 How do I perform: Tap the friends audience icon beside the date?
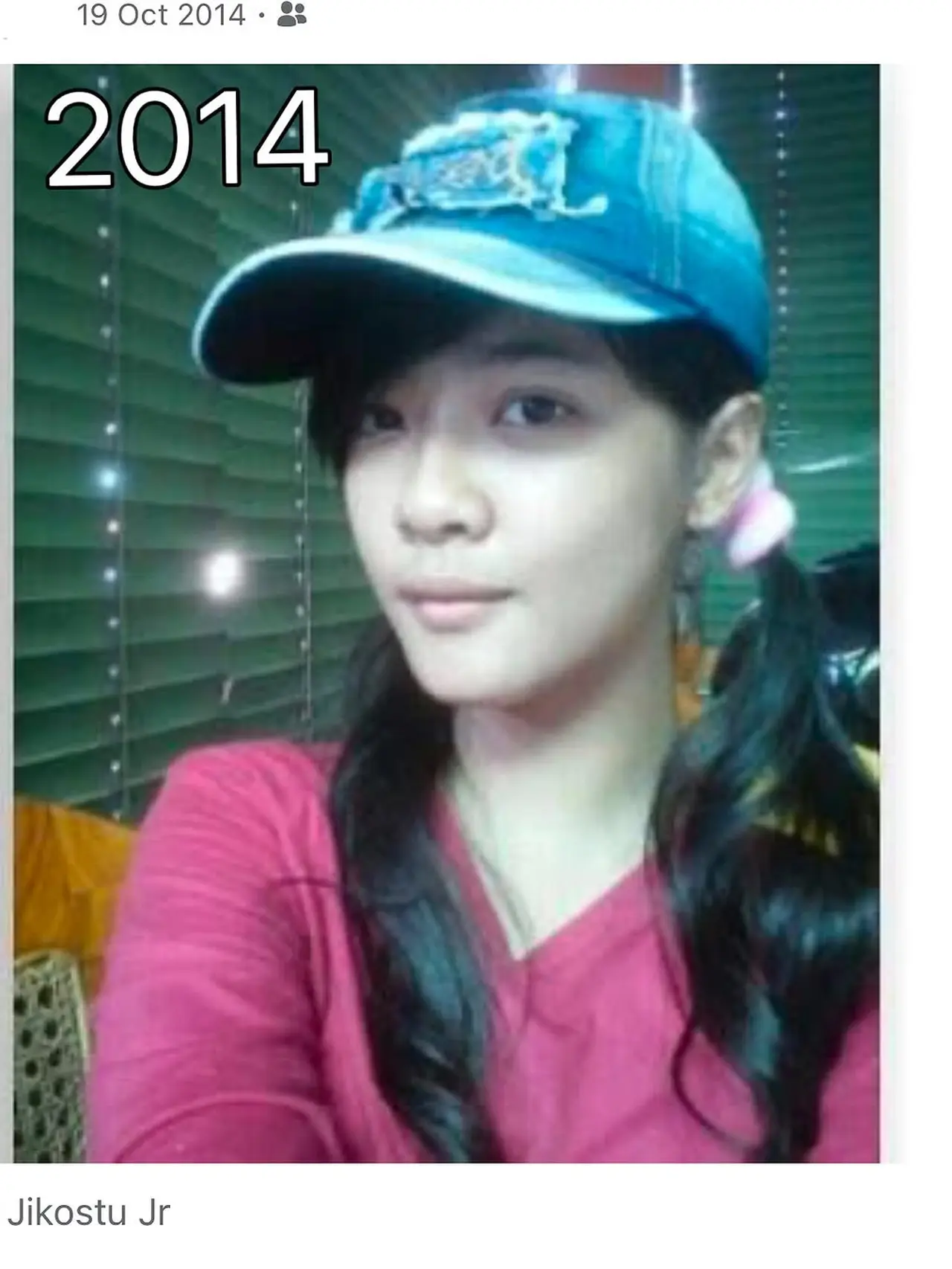pyautogui.click(x=292, y=15)
